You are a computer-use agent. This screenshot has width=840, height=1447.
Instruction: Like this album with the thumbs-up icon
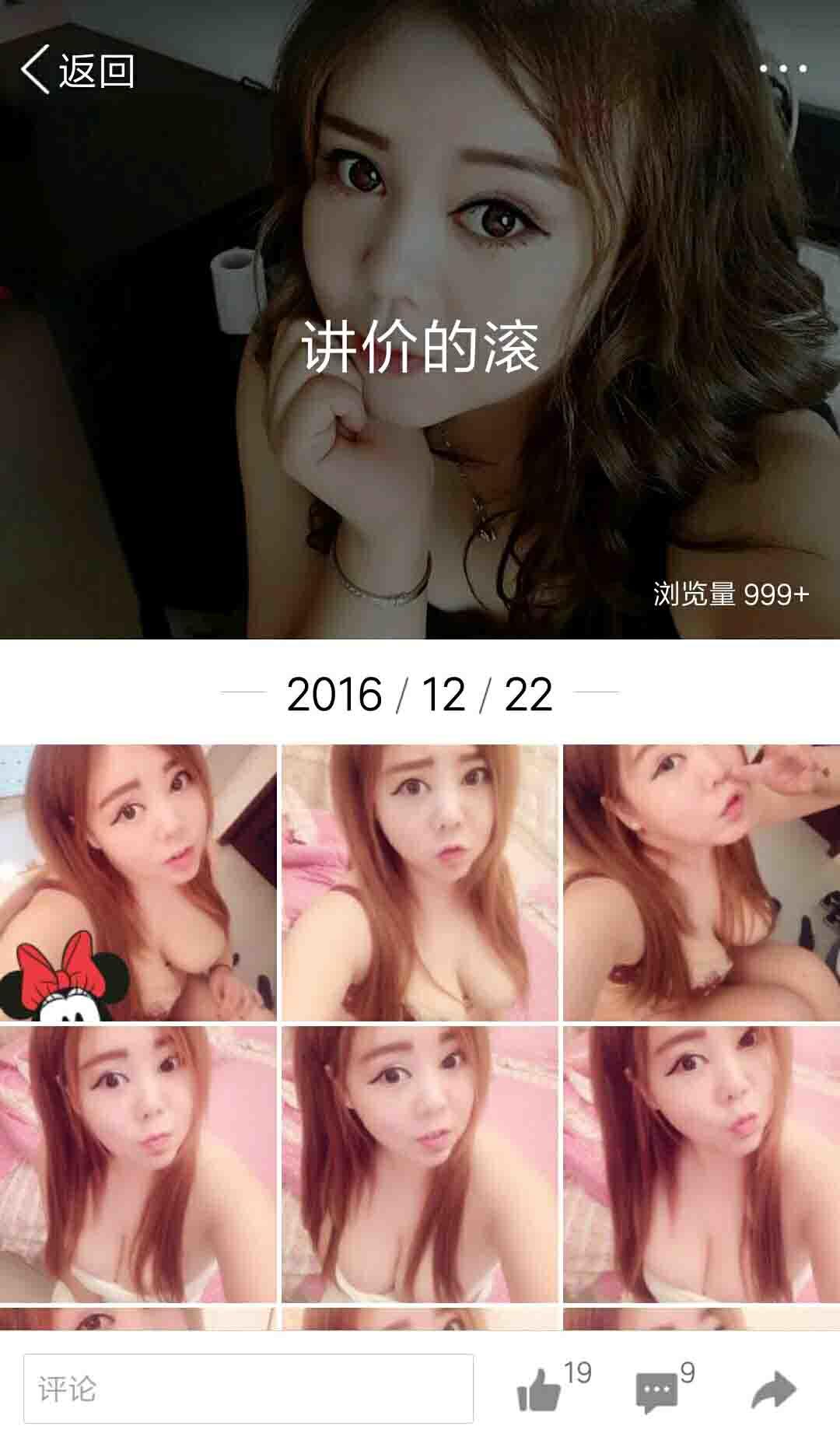pos(540,1390)
